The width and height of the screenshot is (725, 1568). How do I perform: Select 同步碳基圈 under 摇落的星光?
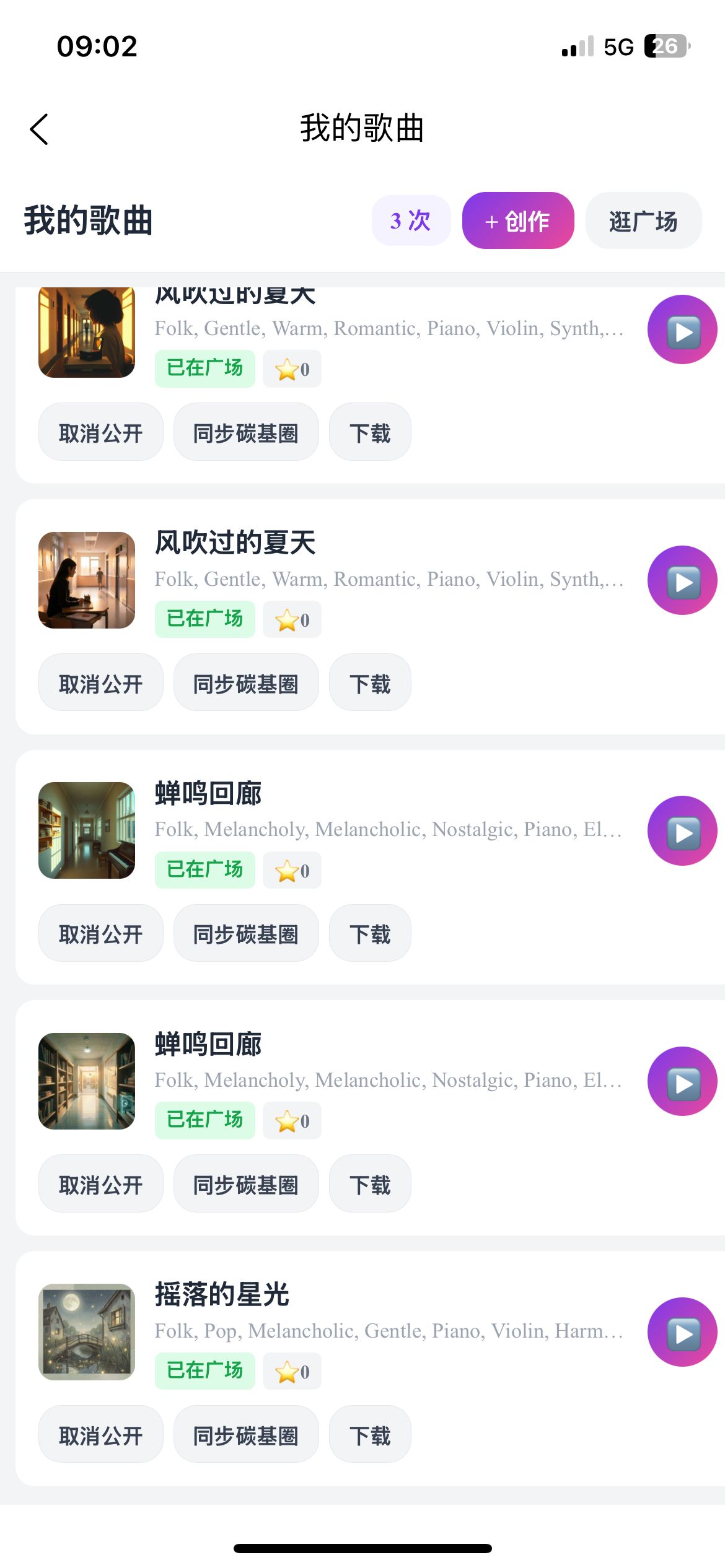(x=245, y=1435)
